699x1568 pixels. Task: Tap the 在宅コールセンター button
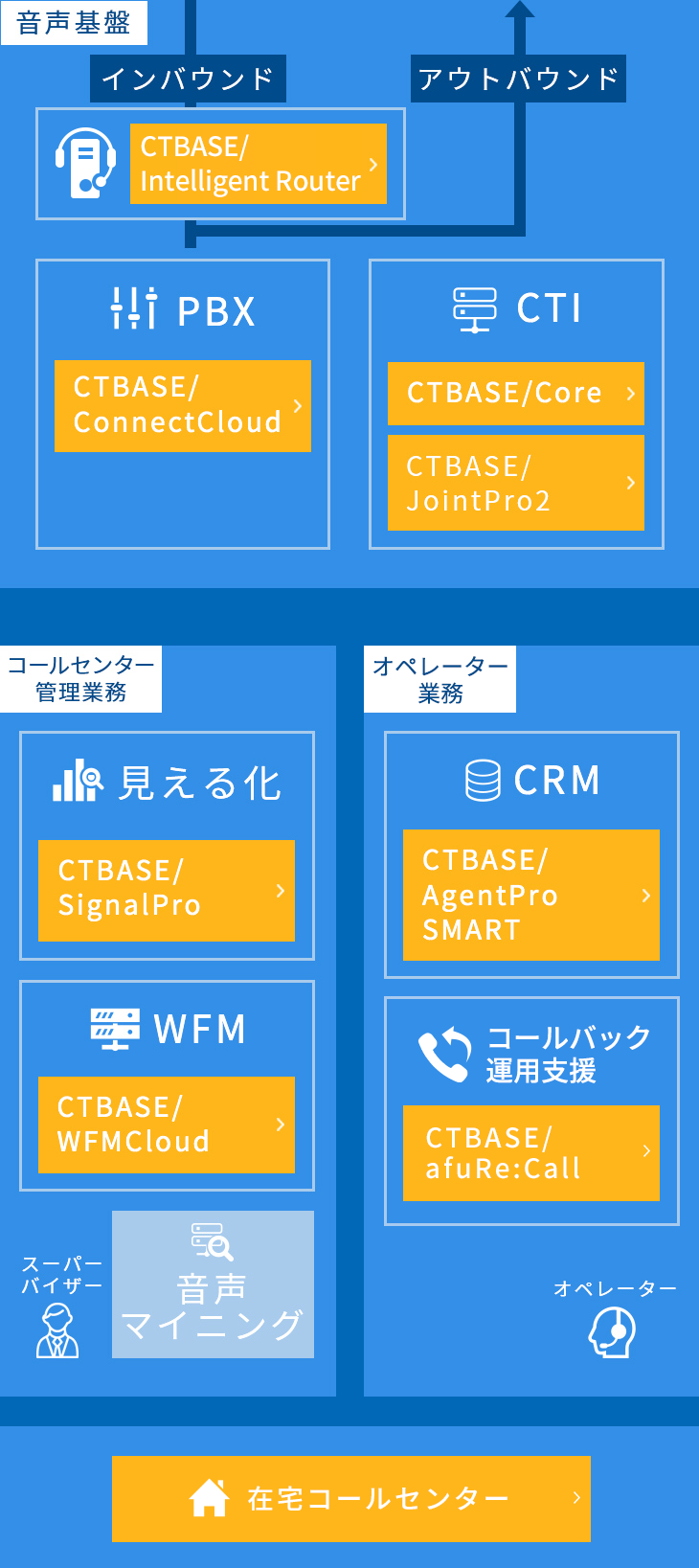(x=350, y=1498)
